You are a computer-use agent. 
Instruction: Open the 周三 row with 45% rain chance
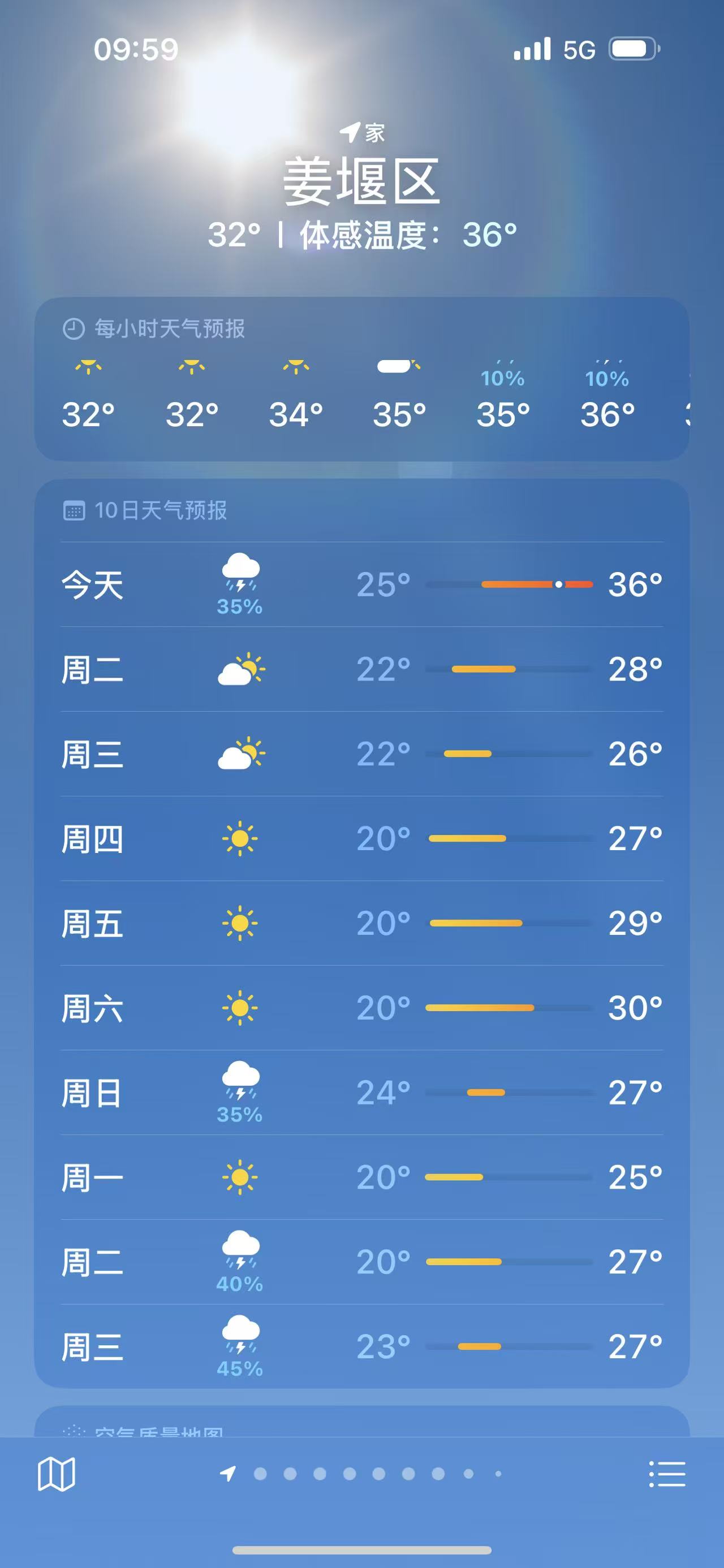click(361, 1346)
